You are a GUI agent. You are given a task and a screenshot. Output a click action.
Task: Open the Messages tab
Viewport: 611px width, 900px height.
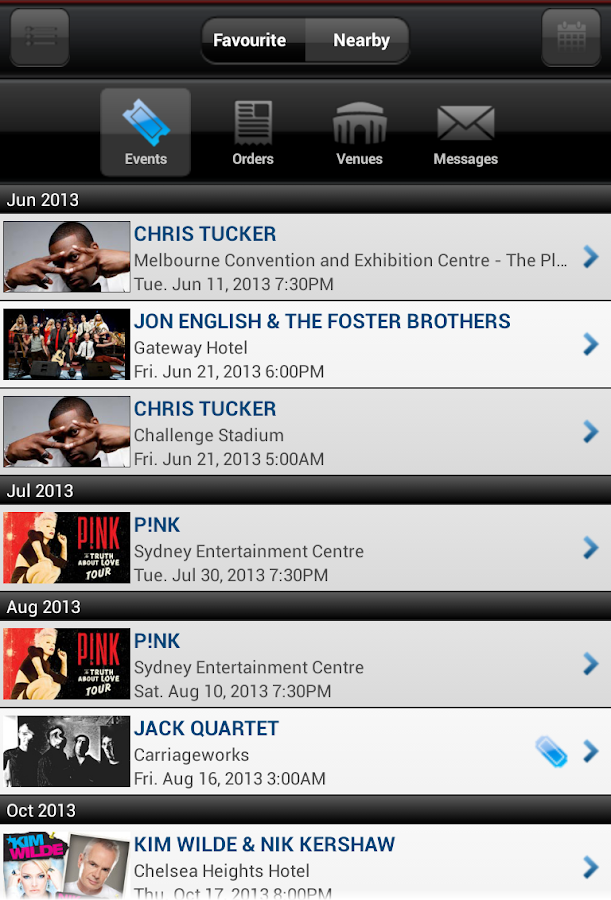click(465, 133)
